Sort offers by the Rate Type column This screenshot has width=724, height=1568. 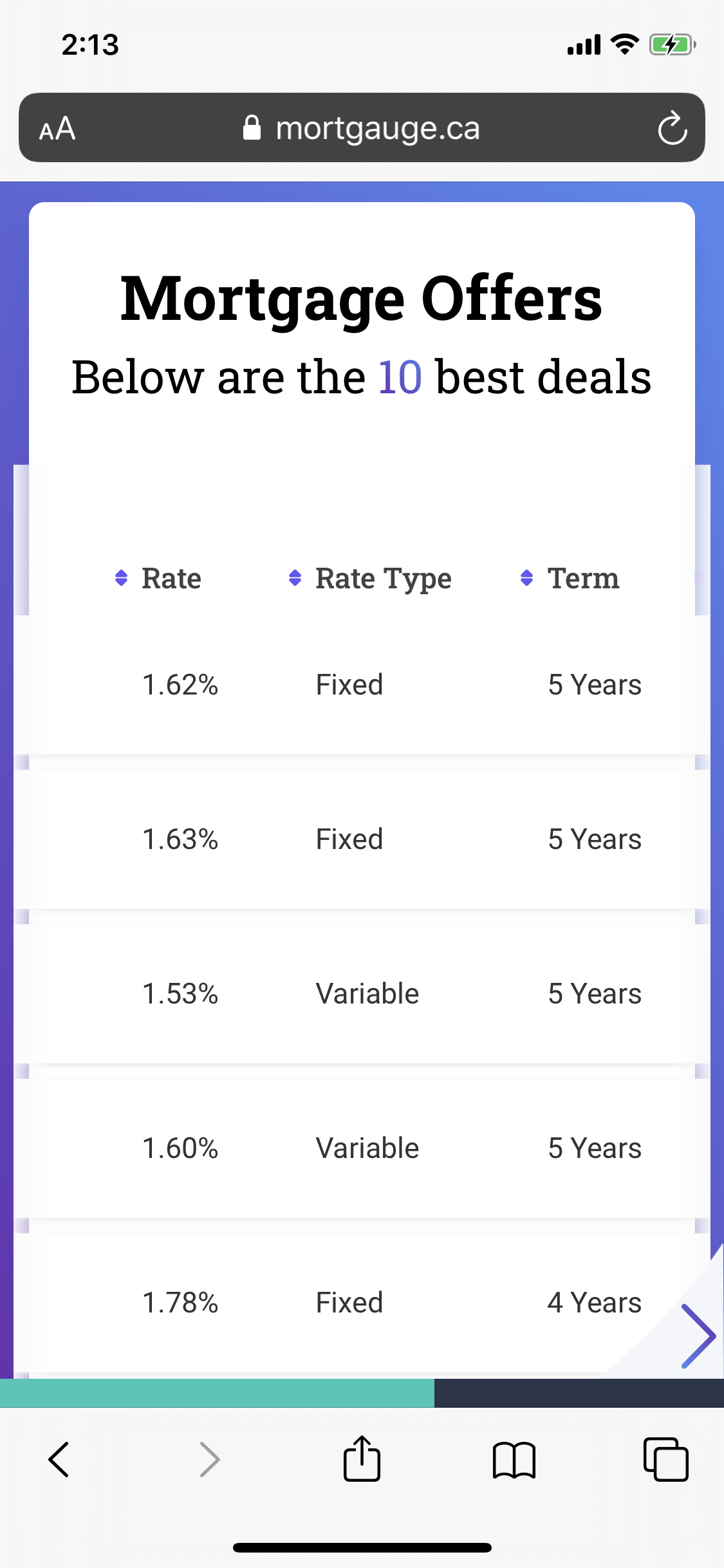(370, 578)
